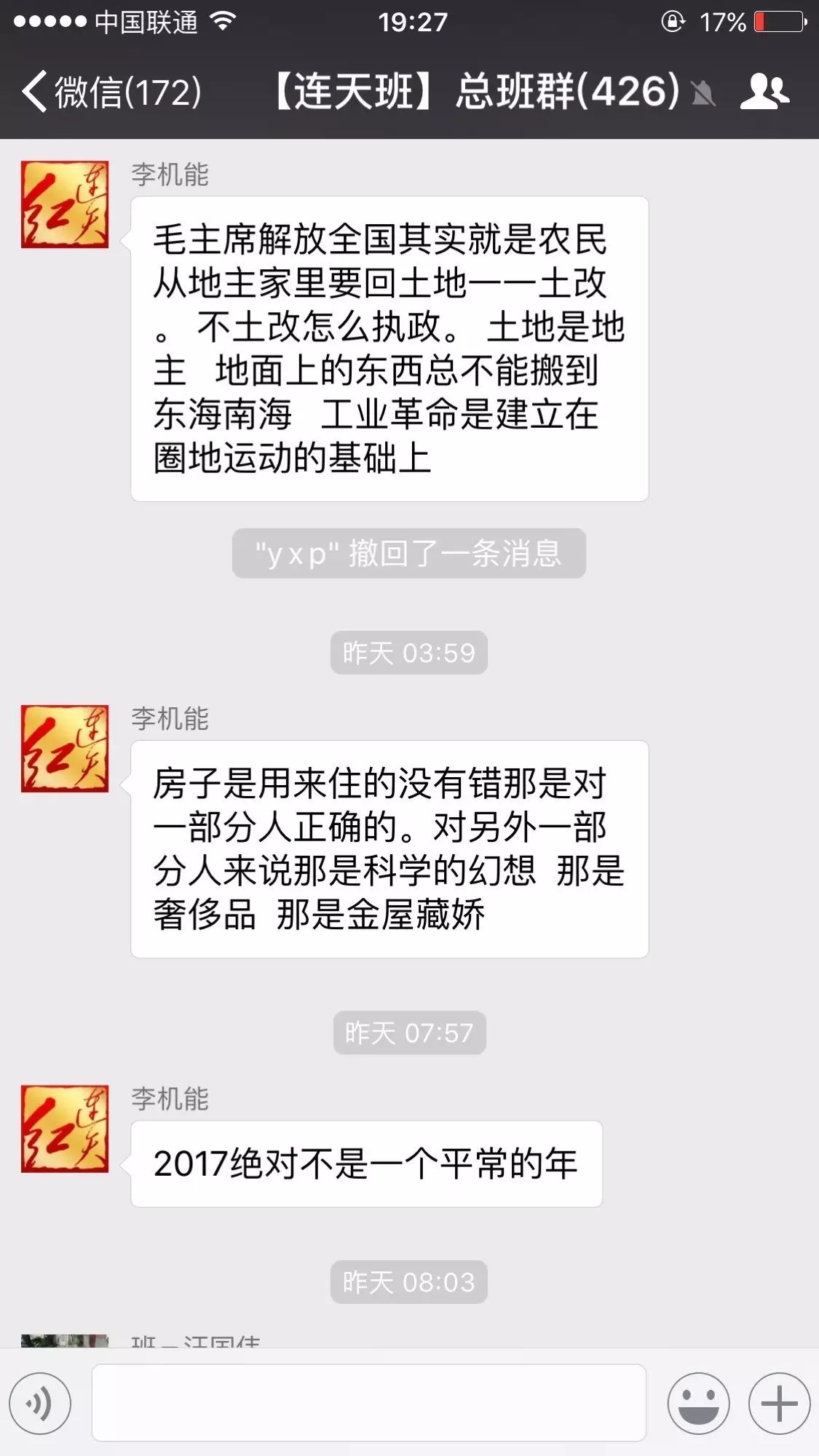Open 李机能's avatar beside the 毛主席 message
The height and width of the screenshot is (1456, 819).
click(x=65, y=204)
